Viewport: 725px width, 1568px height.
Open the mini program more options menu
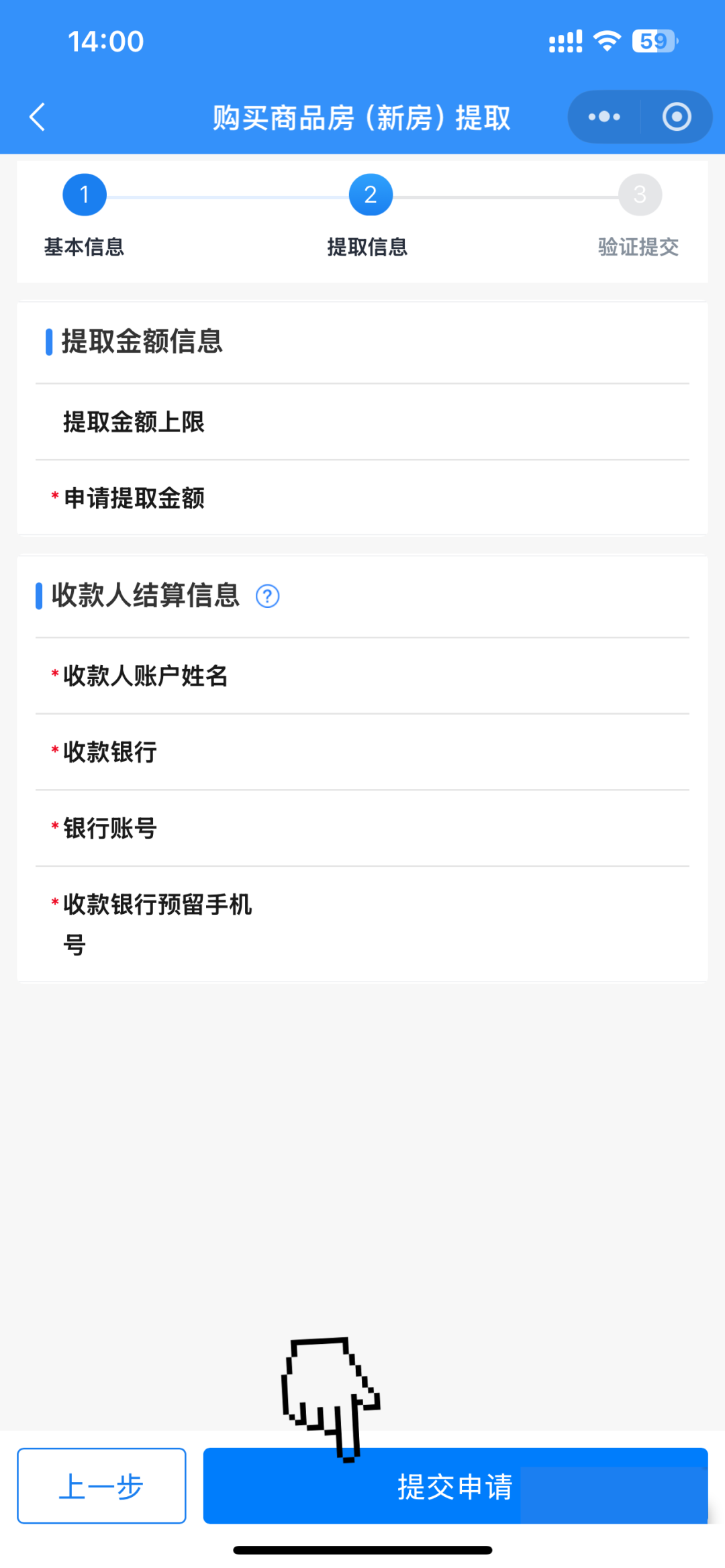click(604, 117)
